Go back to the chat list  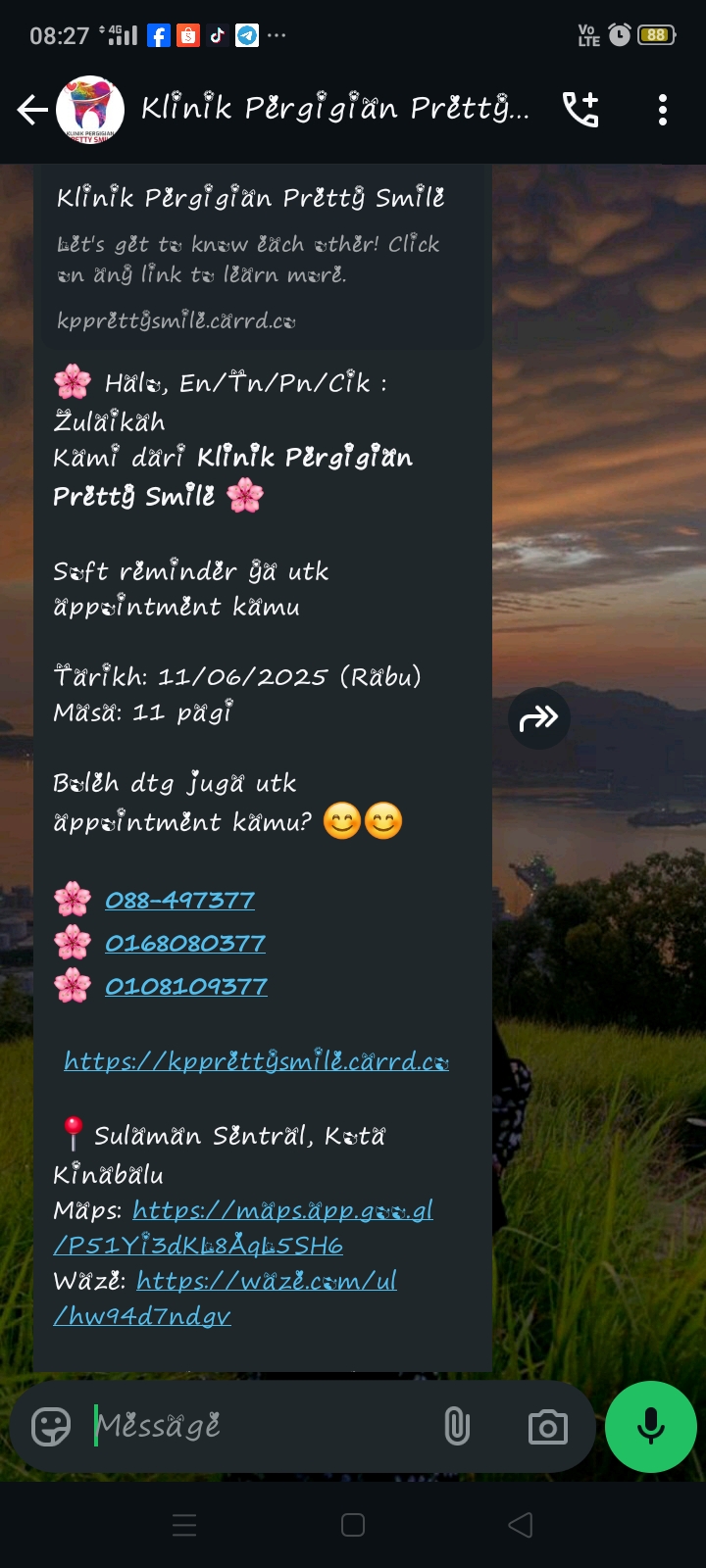coord(32,110)
